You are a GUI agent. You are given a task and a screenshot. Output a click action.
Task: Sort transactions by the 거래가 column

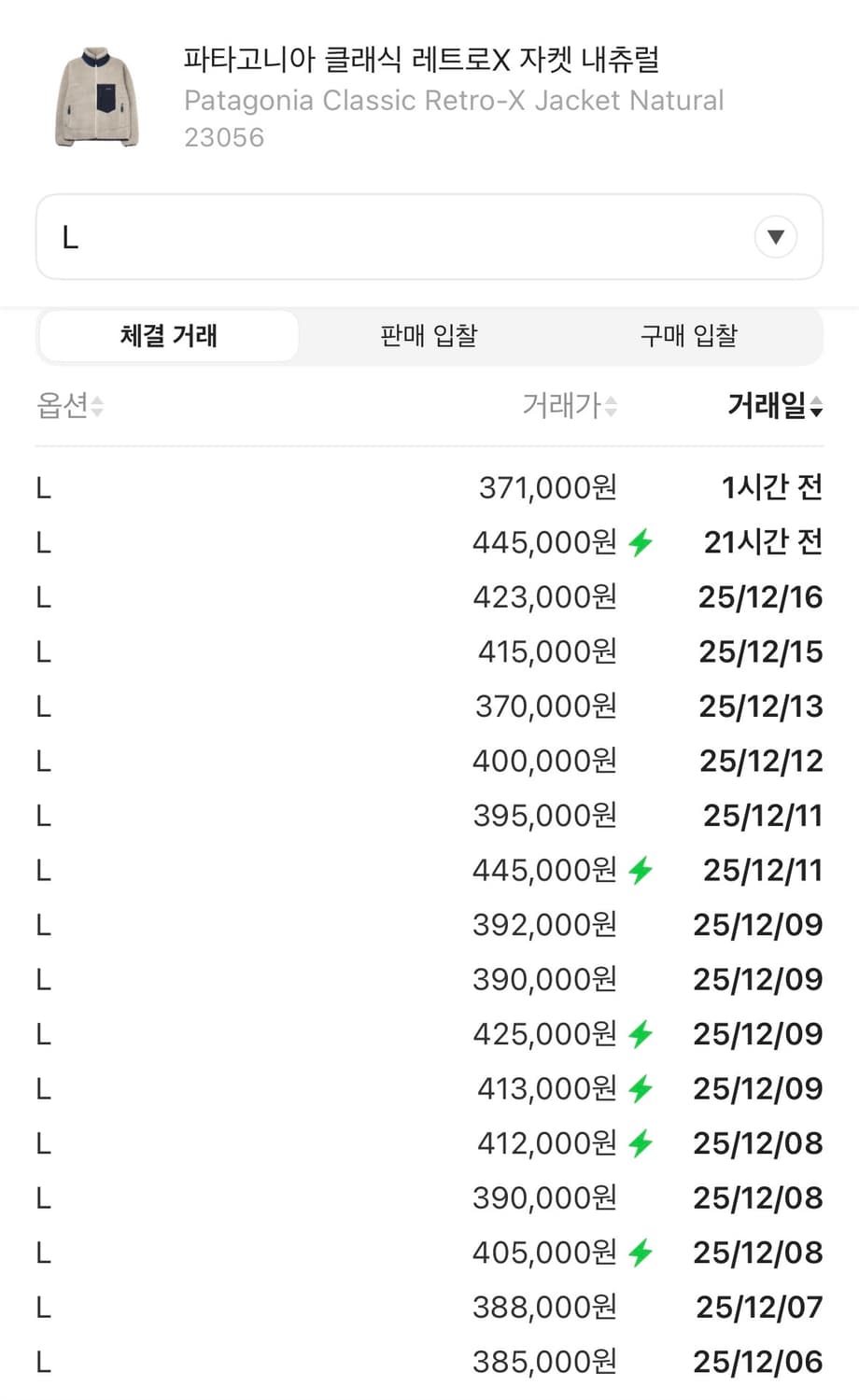610,406
